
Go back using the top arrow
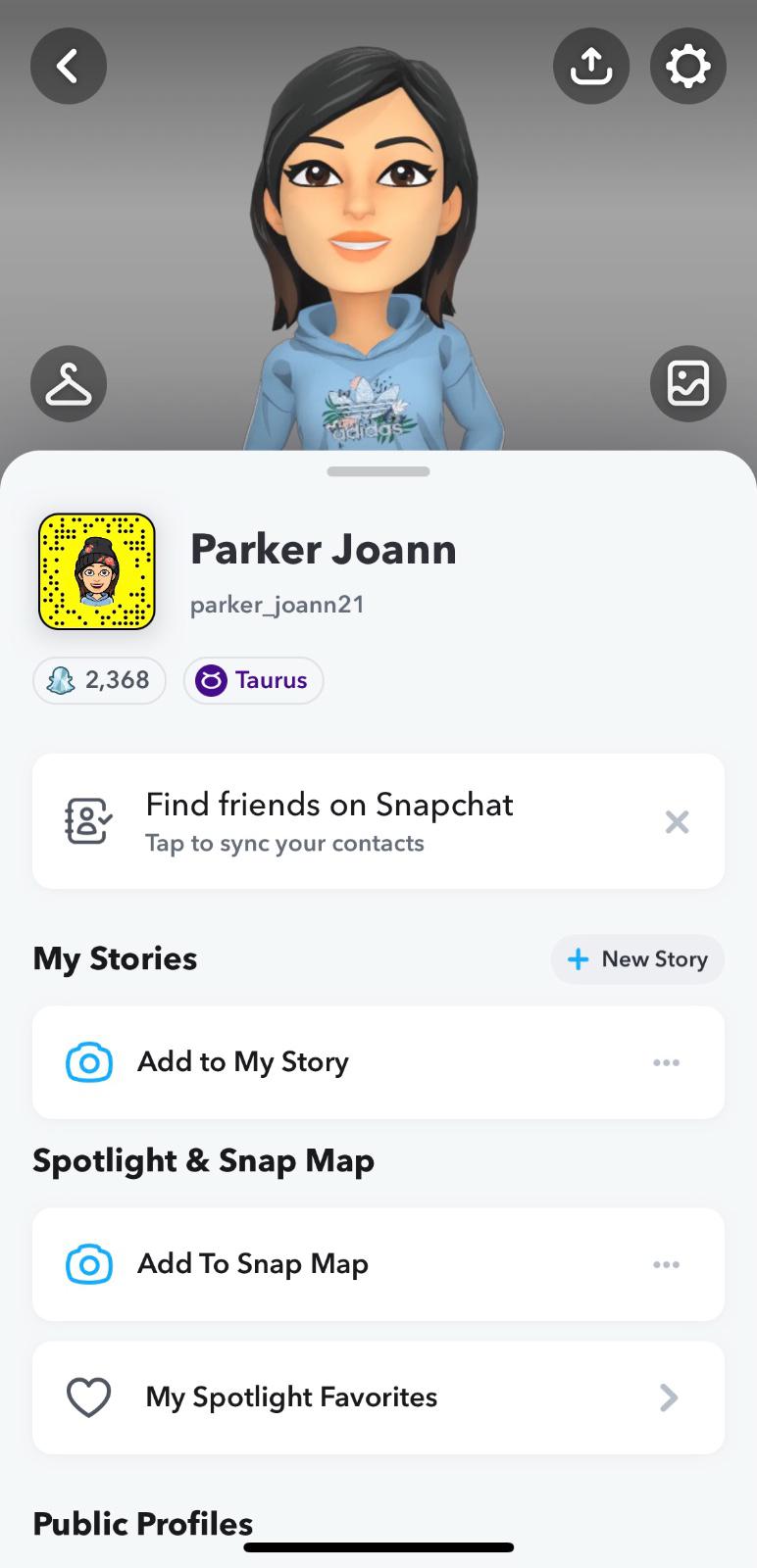pyautogui.click(x=68, y=67)
